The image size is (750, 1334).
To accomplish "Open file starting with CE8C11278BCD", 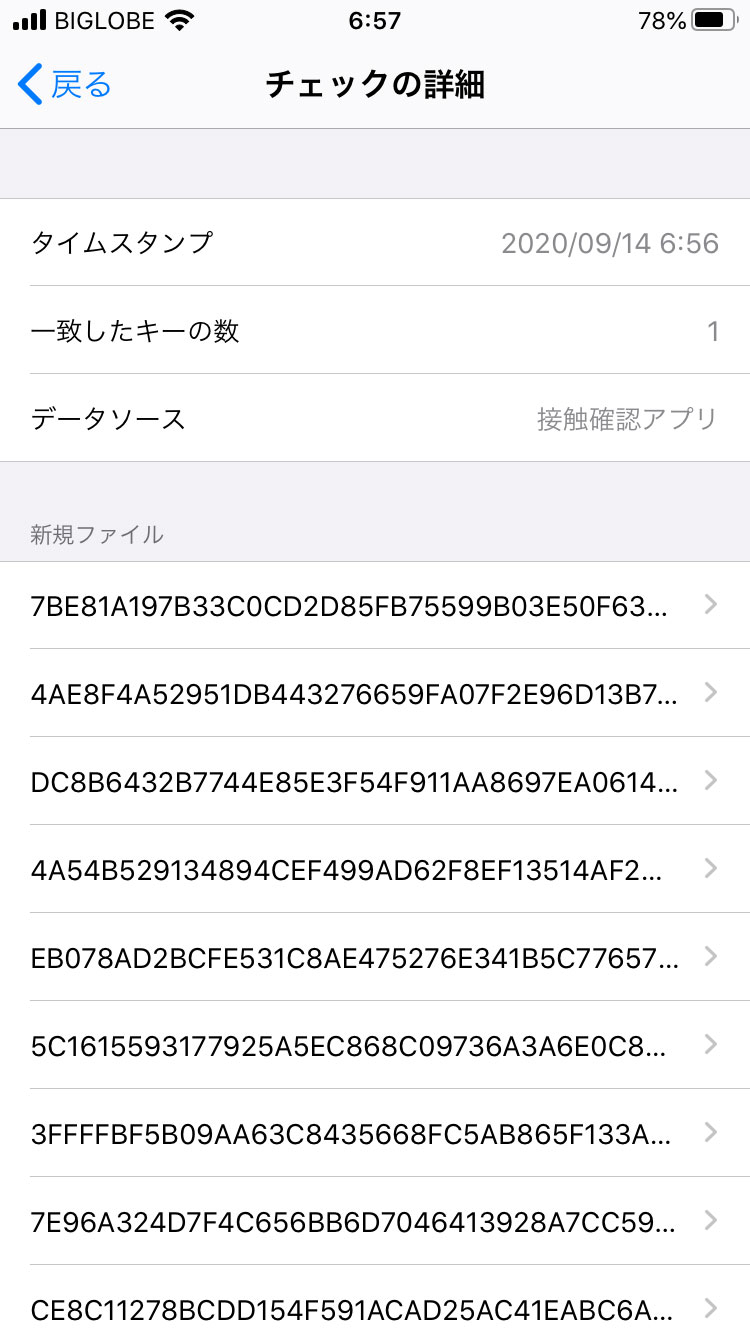I will pyautogui.click(x=375, y=1307).
